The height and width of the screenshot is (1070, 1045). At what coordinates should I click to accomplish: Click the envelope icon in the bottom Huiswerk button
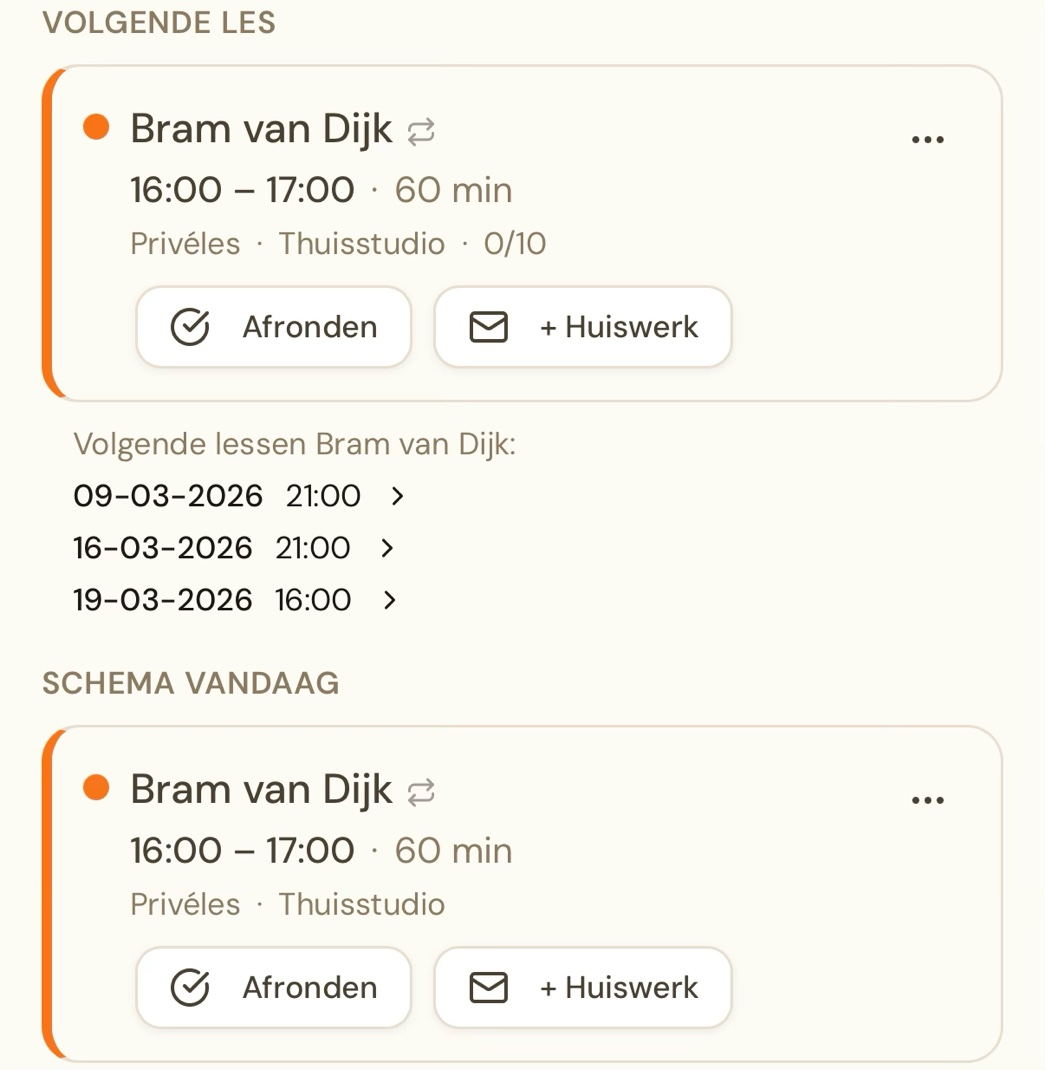[488, 987]
